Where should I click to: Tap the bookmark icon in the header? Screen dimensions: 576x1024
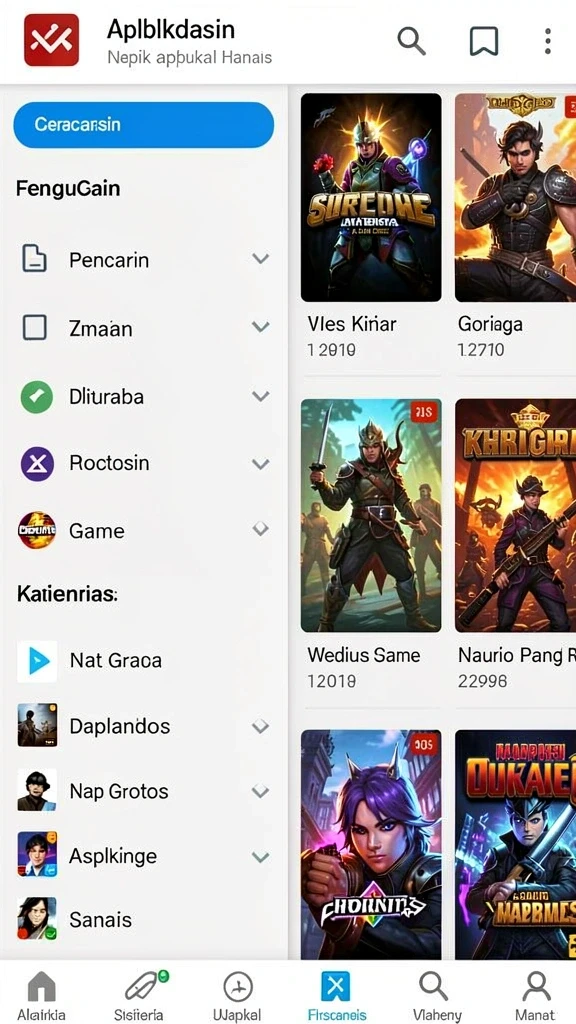tap(484, 41)
